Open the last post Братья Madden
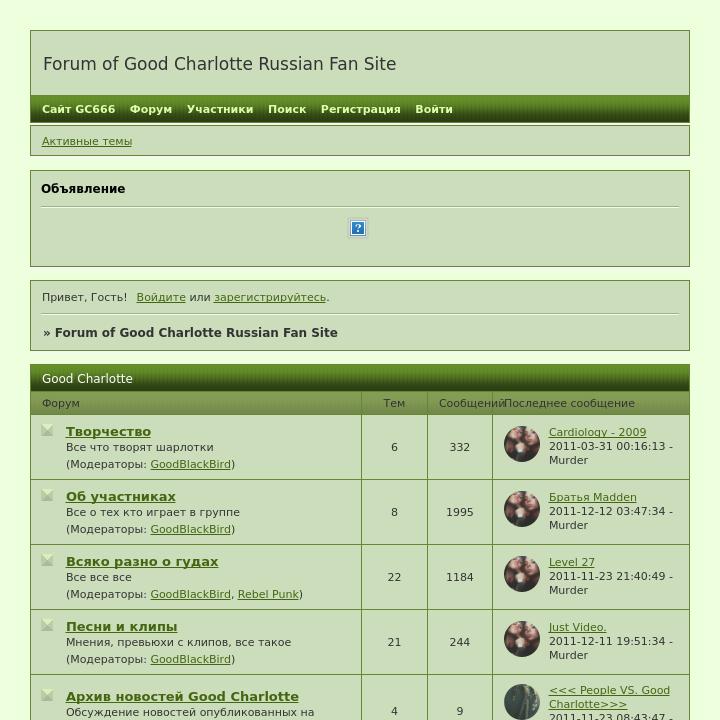 (x=592, y=497)
